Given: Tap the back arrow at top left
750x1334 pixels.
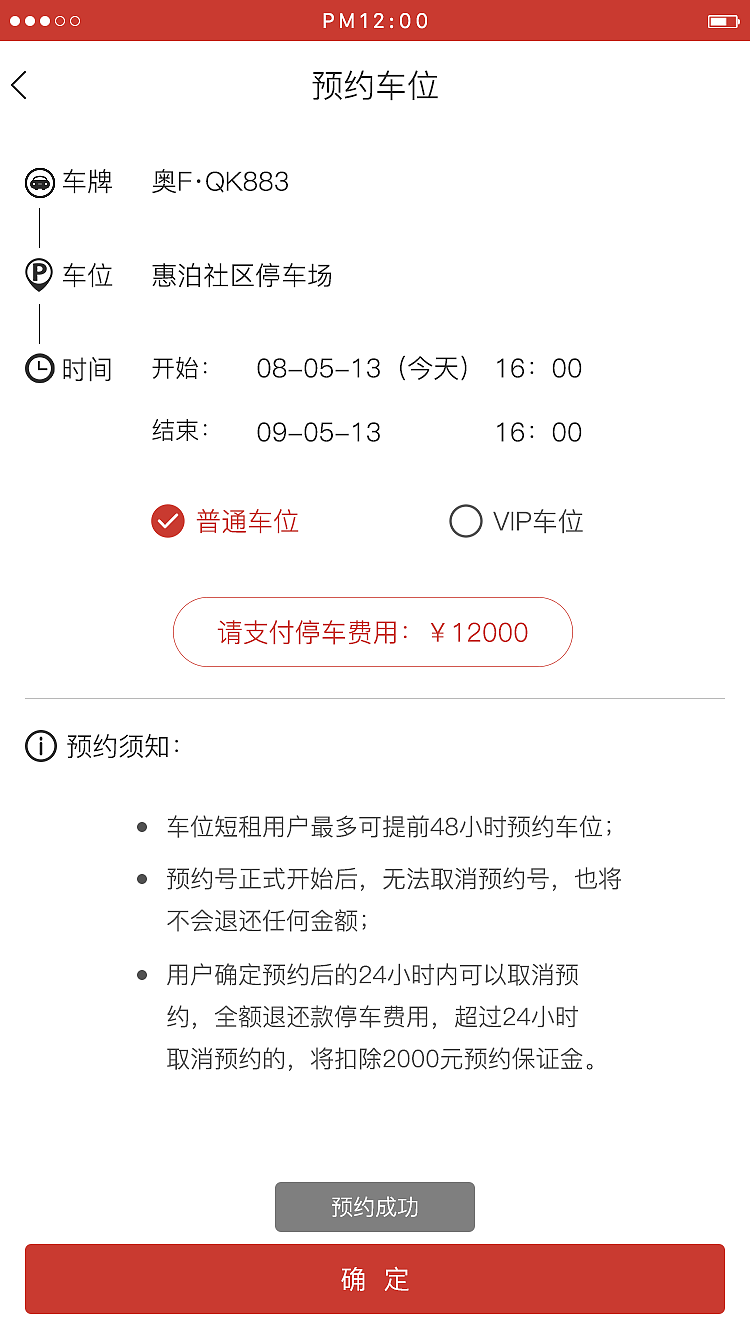Looking at the screenshot, I should (x=20, y=86).
